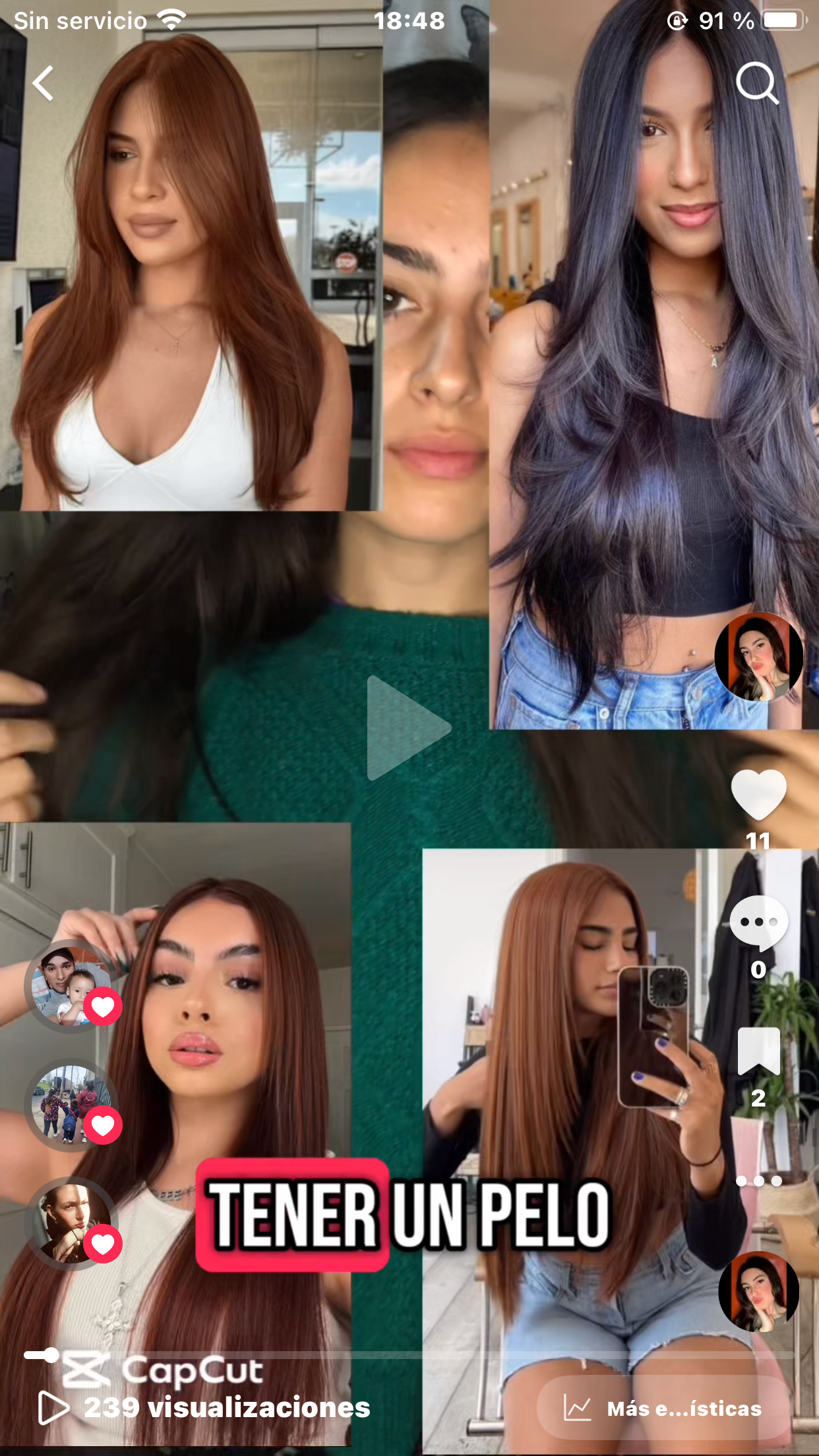This screenshot has width=819, height=1456.
Task: Open the three-dot more options menu
Action: pyautogui.click(x=758, y=1181)
